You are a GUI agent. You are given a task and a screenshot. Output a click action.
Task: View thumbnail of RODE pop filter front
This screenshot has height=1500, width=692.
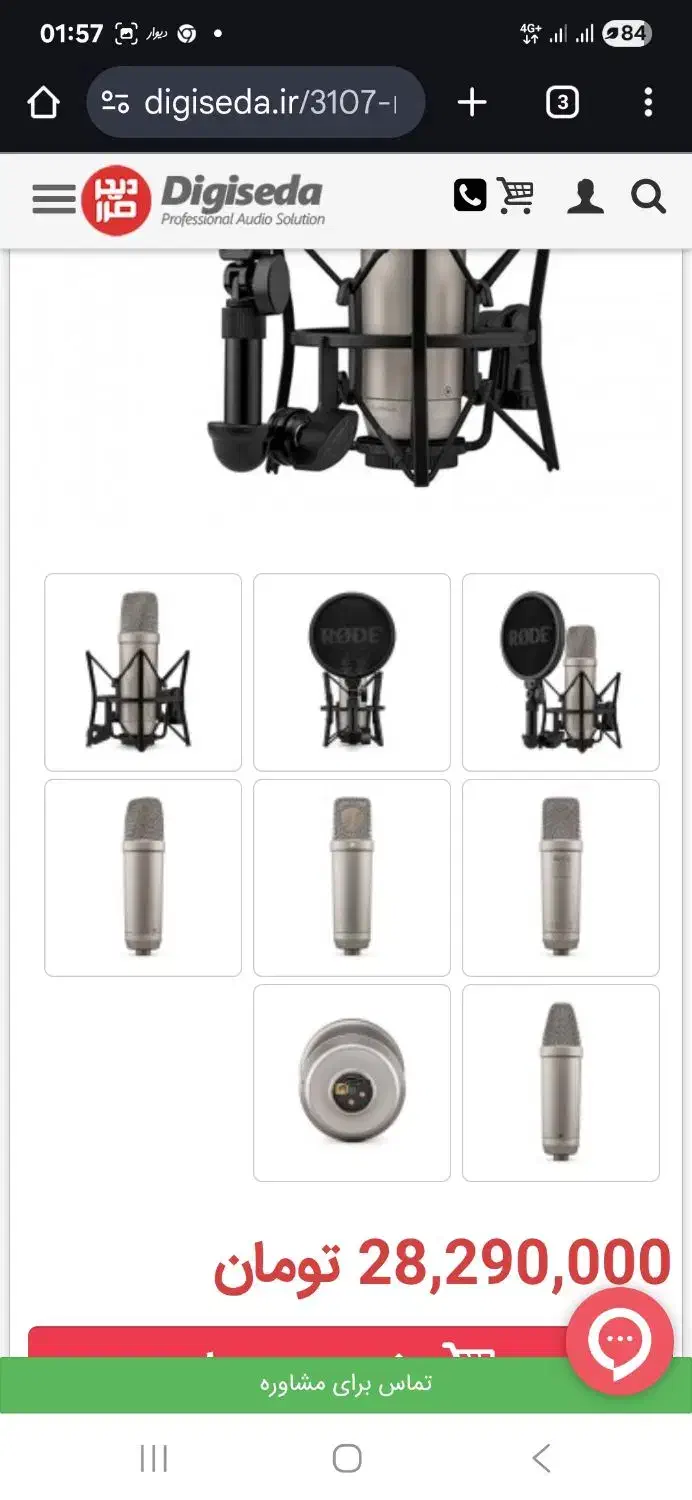coord(352,672)
